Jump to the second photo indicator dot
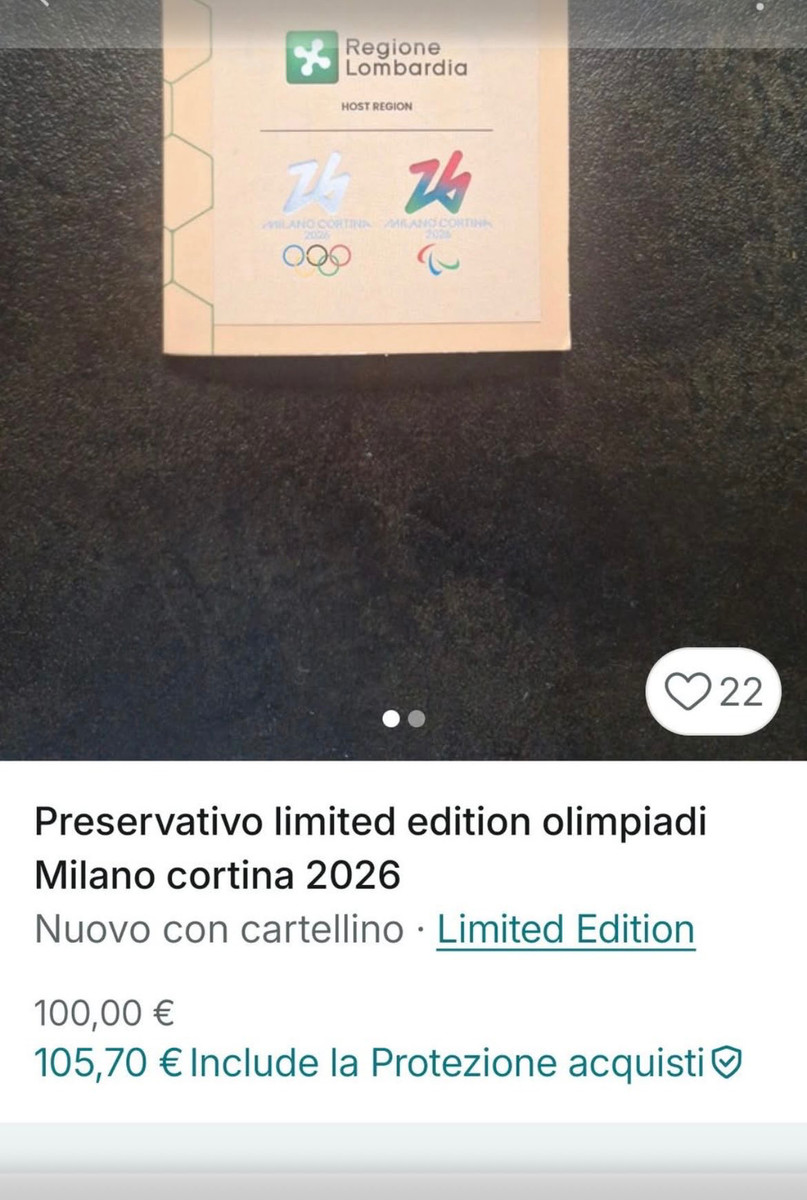The image size is (807, 1200). click(417, 718)
